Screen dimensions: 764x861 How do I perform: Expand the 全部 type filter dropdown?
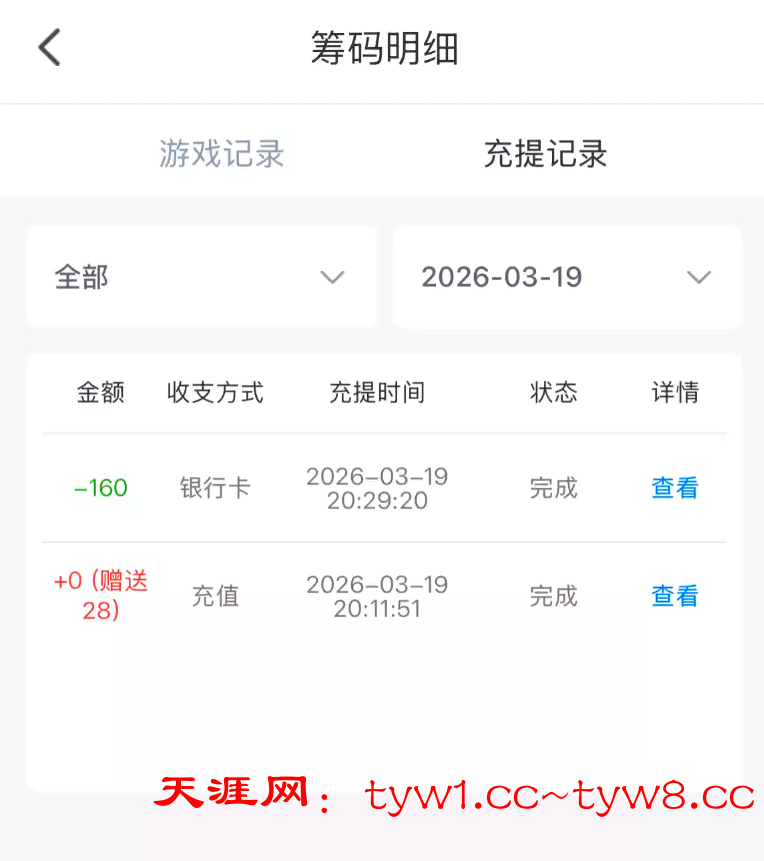(x=201, y=277)
